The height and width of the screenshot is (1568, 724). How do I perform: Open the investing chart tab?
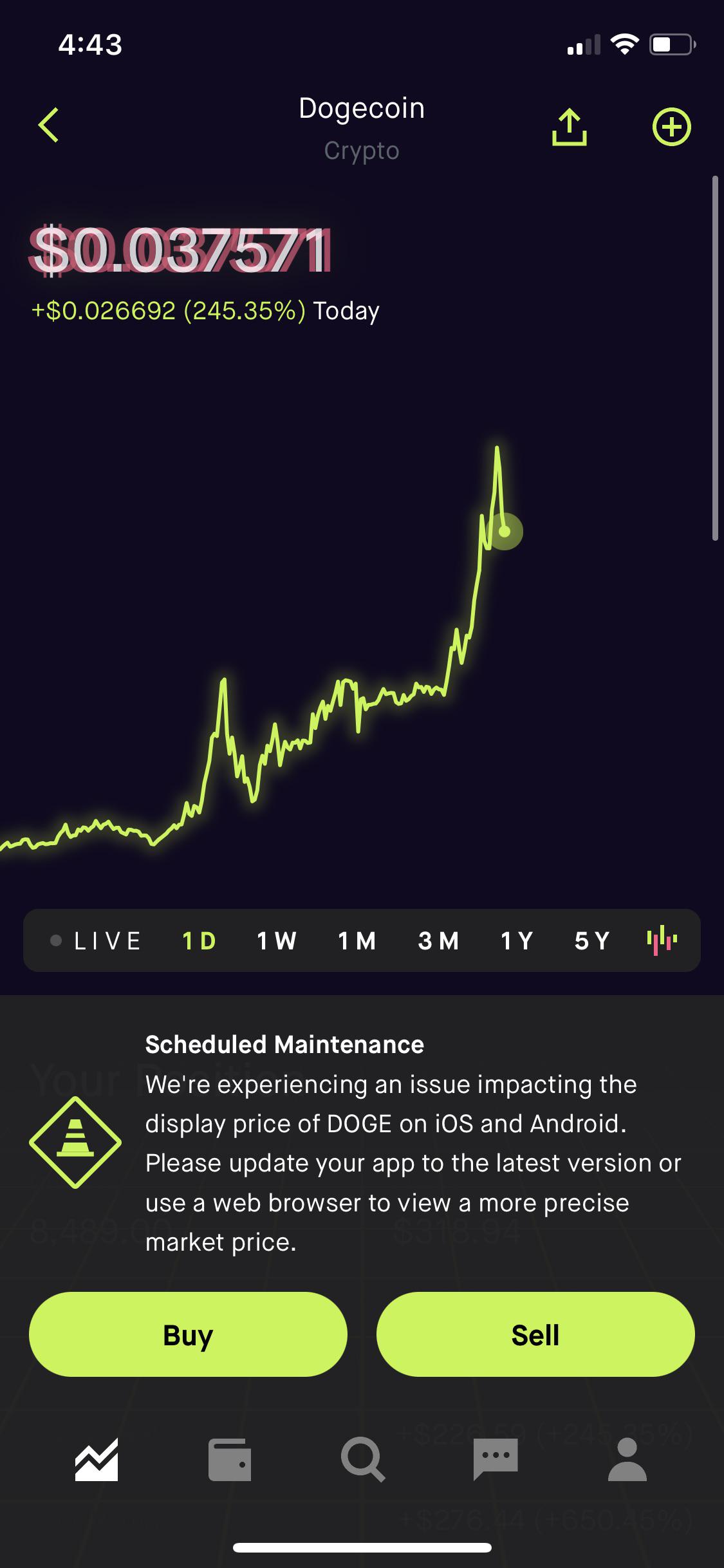point(97,1460)
